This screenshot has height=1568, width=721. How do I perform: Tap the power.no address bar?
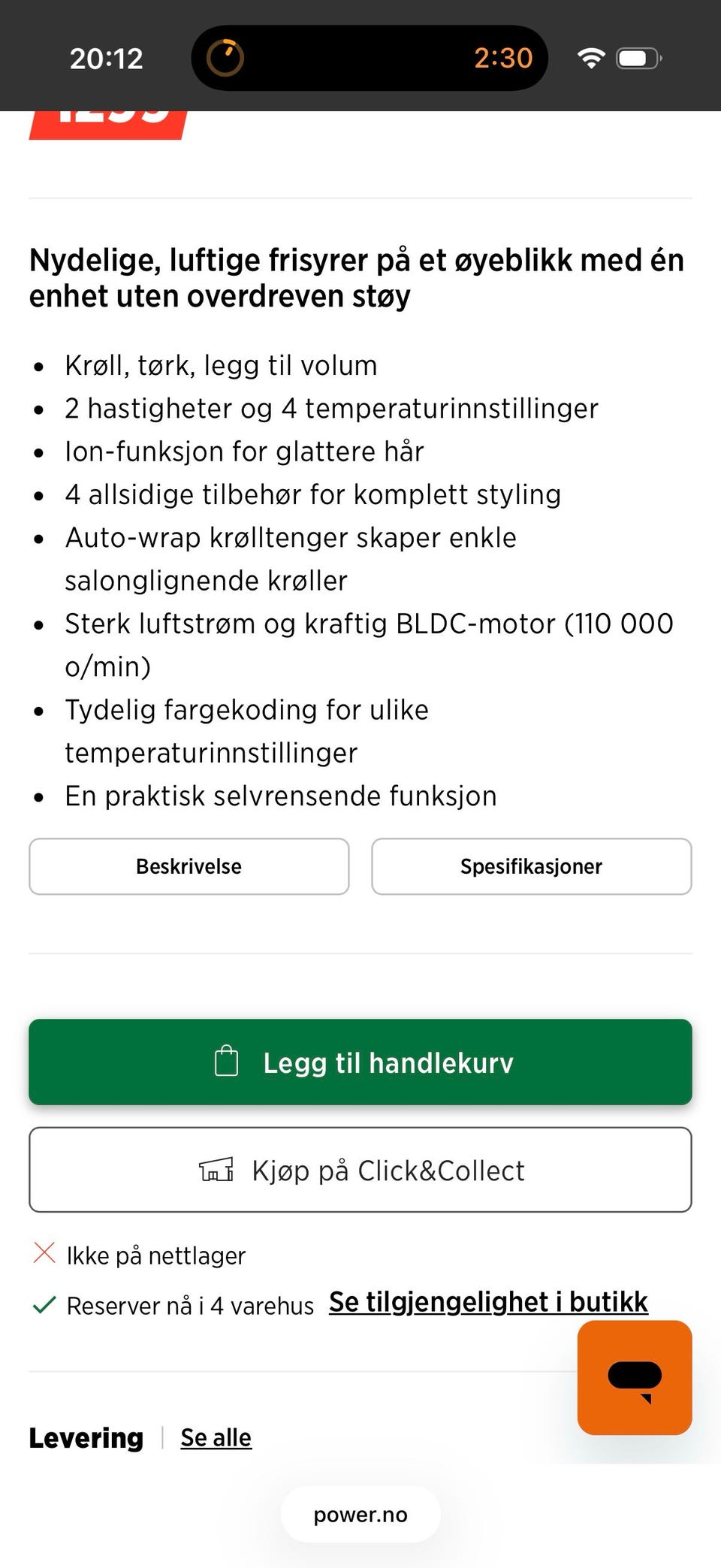pyautogui.click(x=360, y=1514)
